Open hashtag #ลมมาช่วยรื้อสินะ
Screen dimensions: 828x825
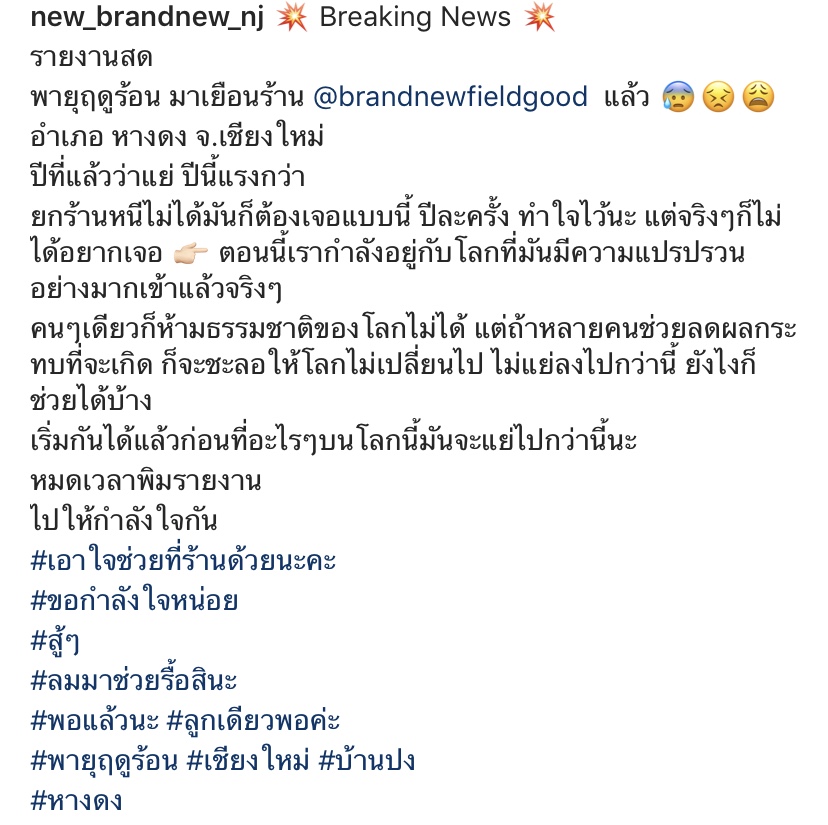click(x=134, y=682)
